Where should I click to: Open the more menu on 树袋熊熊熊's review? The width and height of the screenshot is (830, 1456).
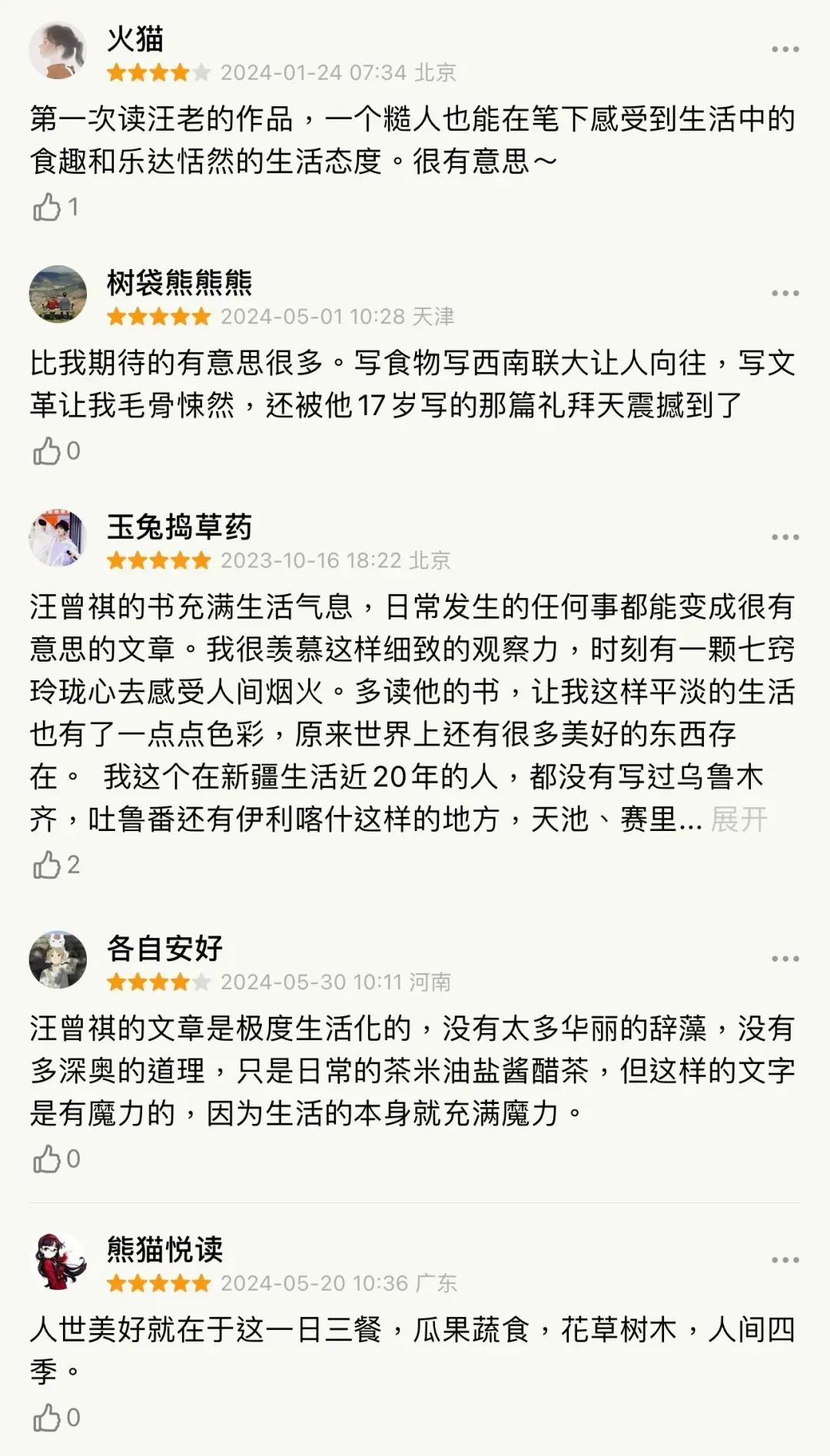pos(785,293)
